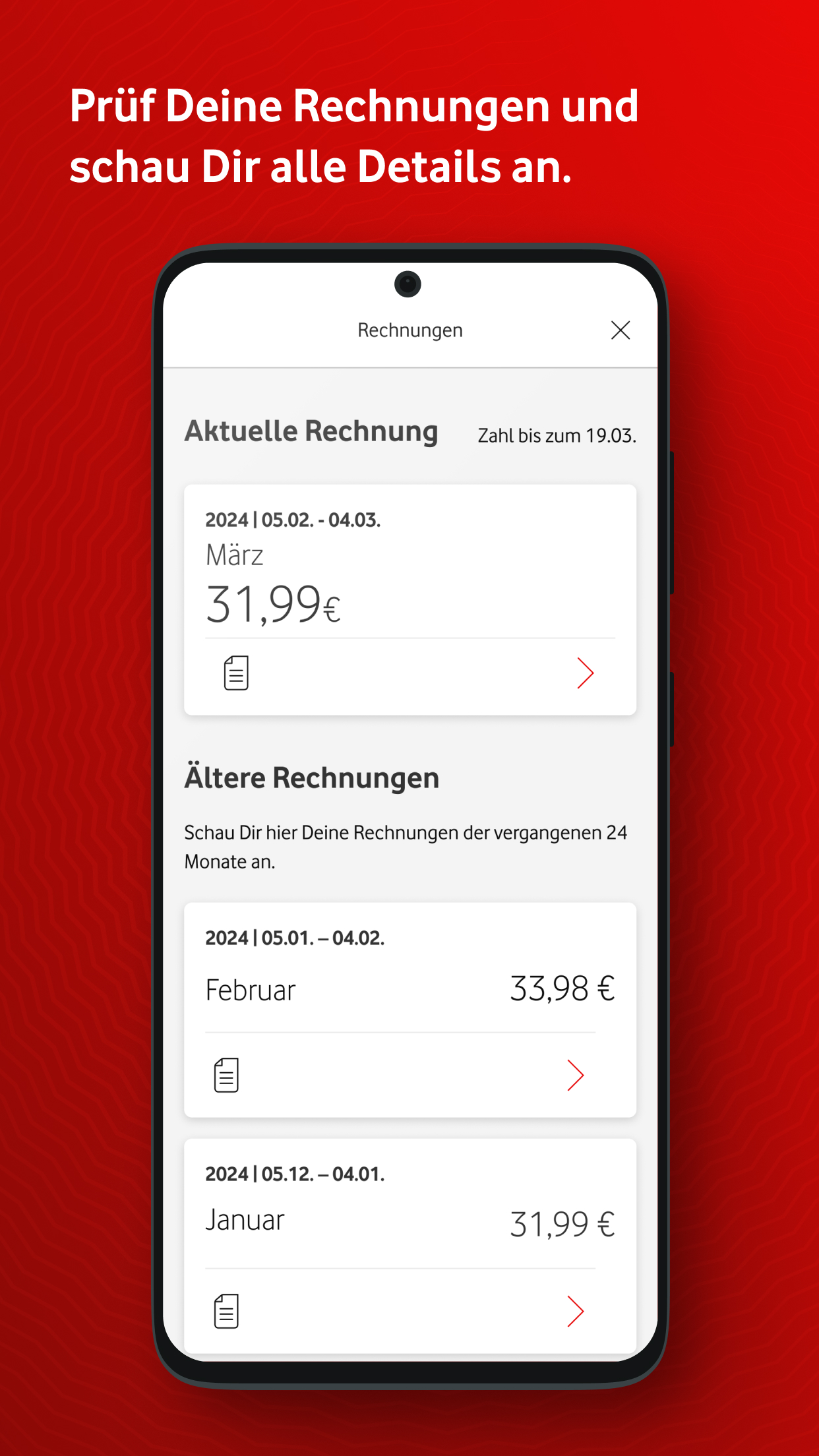The width and height of the screenshot is (819, 1456).
Task: Tap the 33,98 € amount for Februar
Action: pos(562,988)
